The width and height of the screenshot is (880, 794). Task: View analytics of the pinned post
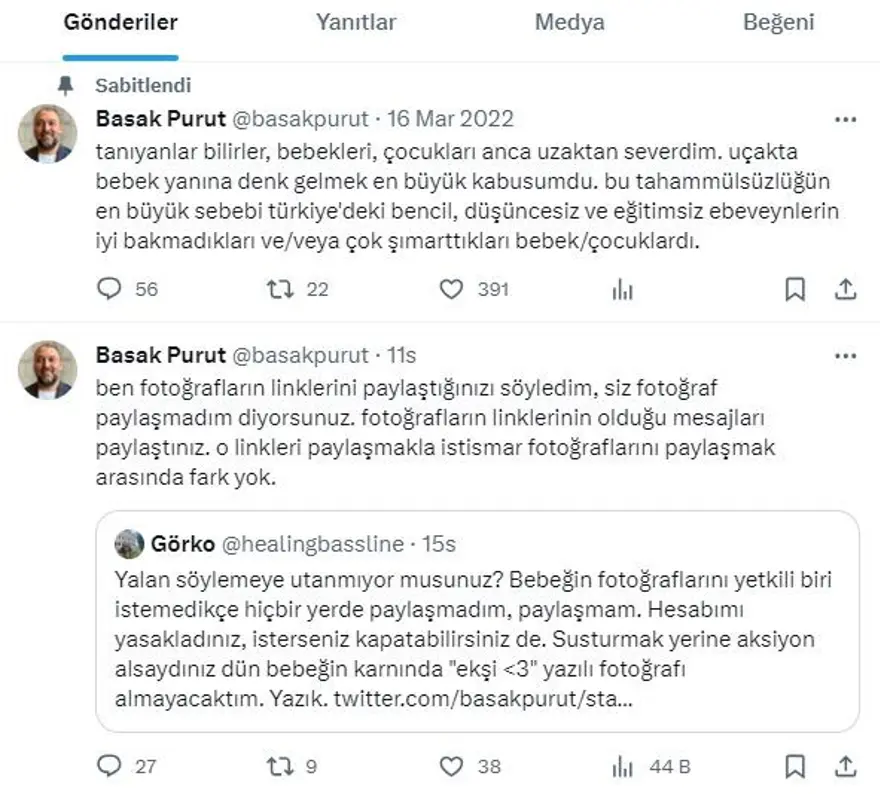[x=622, y=289]
